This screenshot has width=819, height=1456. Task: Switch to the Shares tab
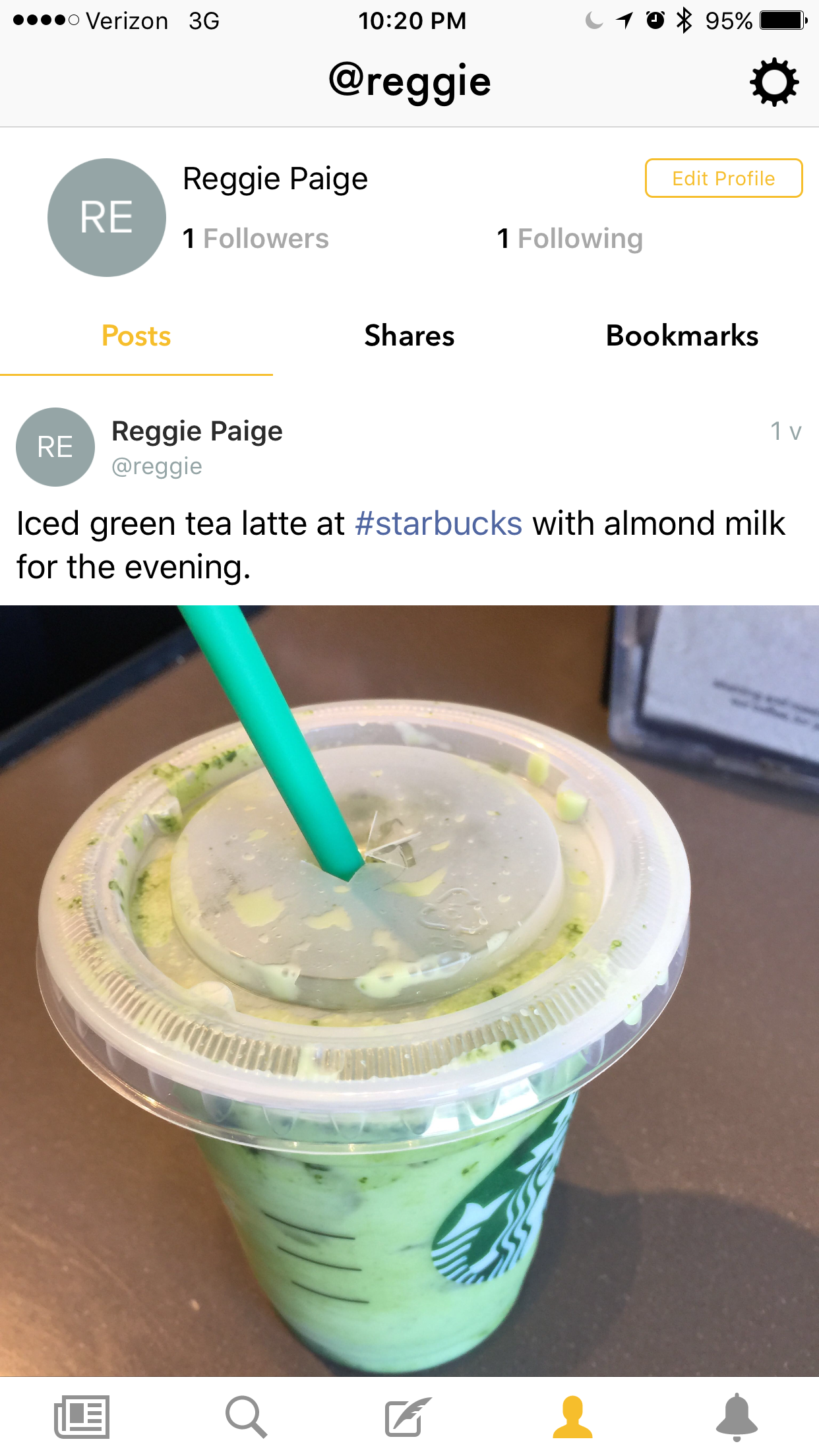click(x=409, y=336)
